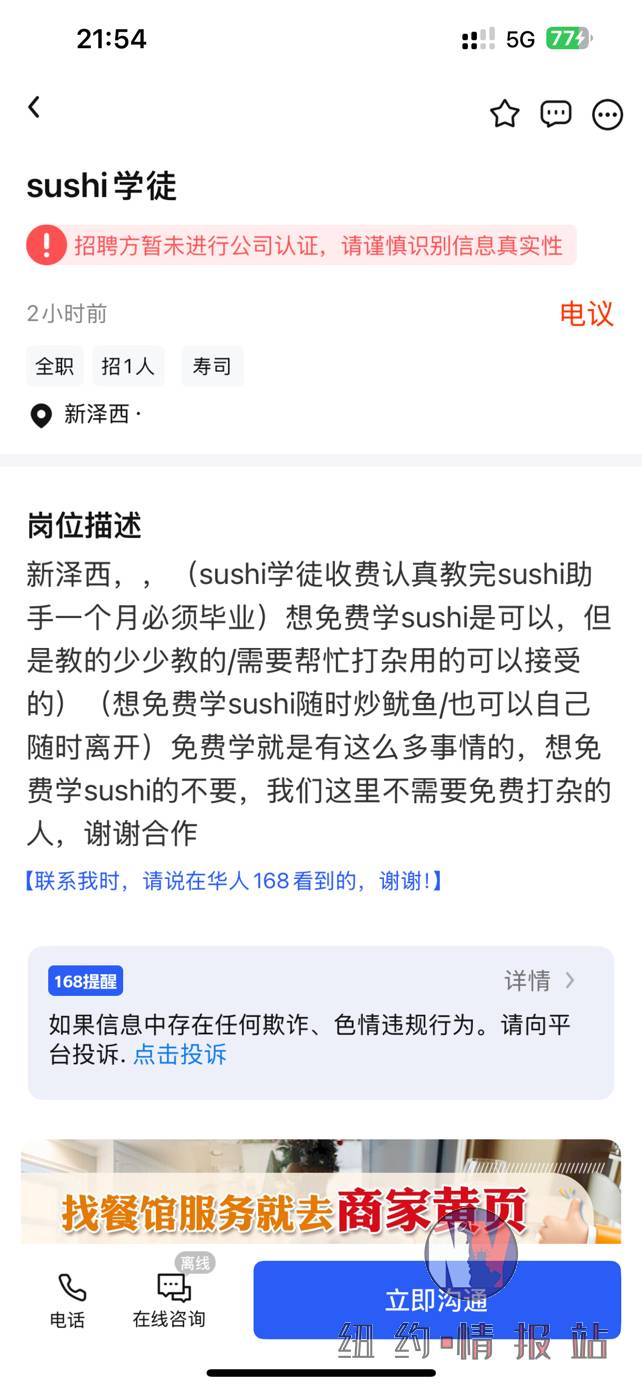
Task: Open the message bubble icon
Action: click(556, 114)
